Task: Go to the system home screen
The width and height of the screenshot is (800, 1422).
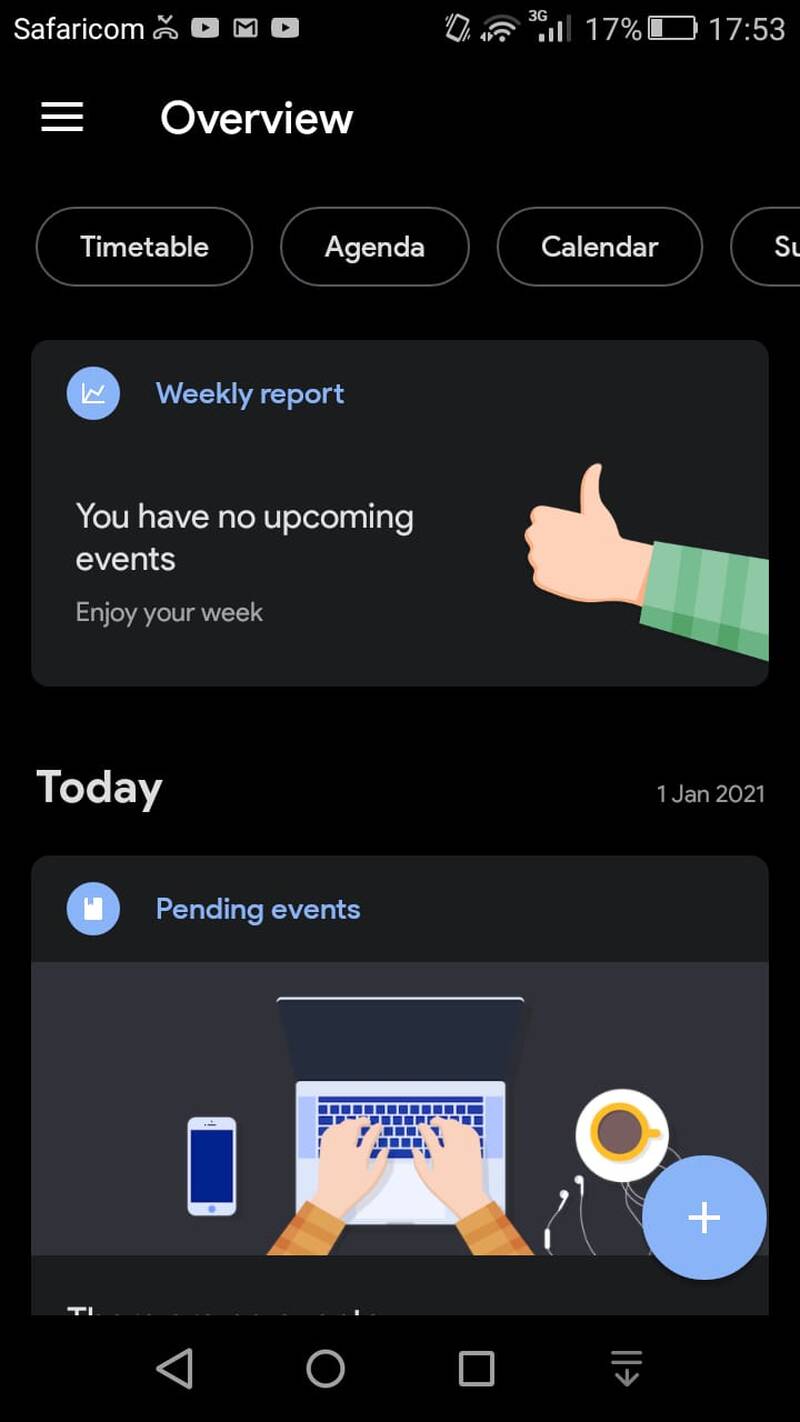Action: [325, 1368]
